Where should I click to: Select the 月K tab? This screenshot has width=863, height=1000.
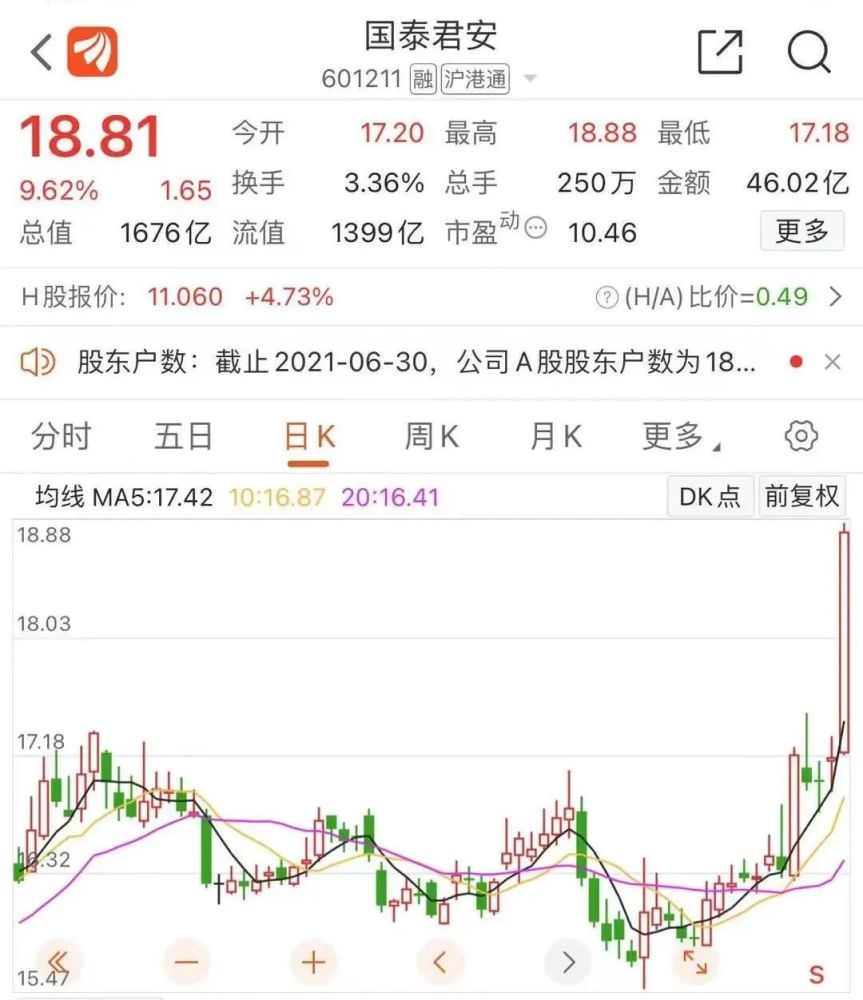tap(555, 436)
